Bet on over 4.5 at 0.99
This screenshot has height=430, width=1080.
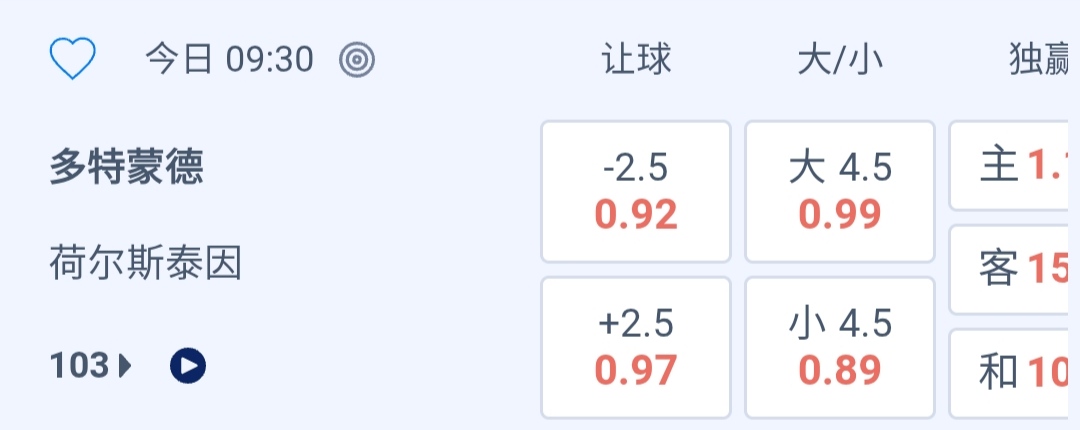(839, 192)
